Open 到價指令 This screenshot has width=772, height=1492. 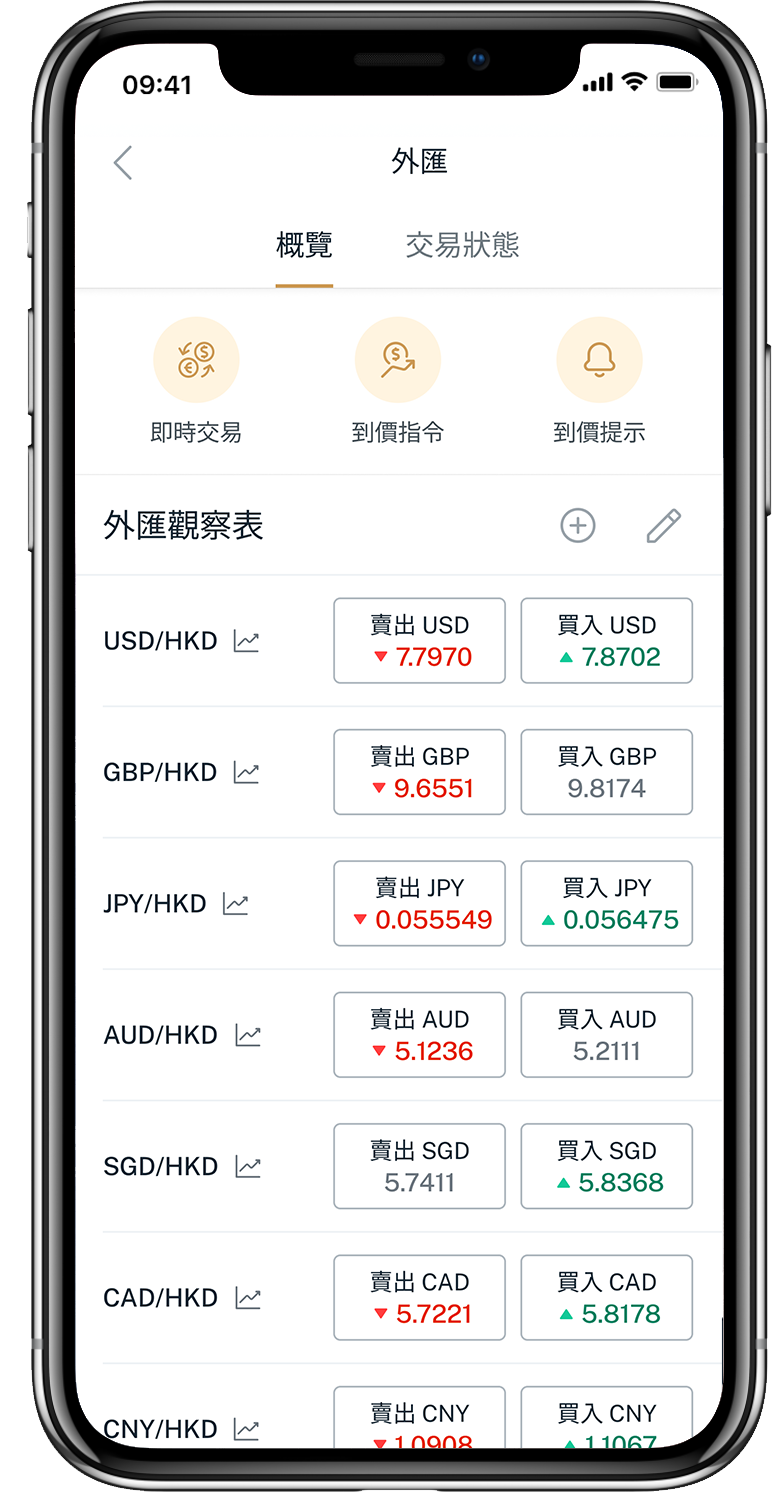coord(398,361)
